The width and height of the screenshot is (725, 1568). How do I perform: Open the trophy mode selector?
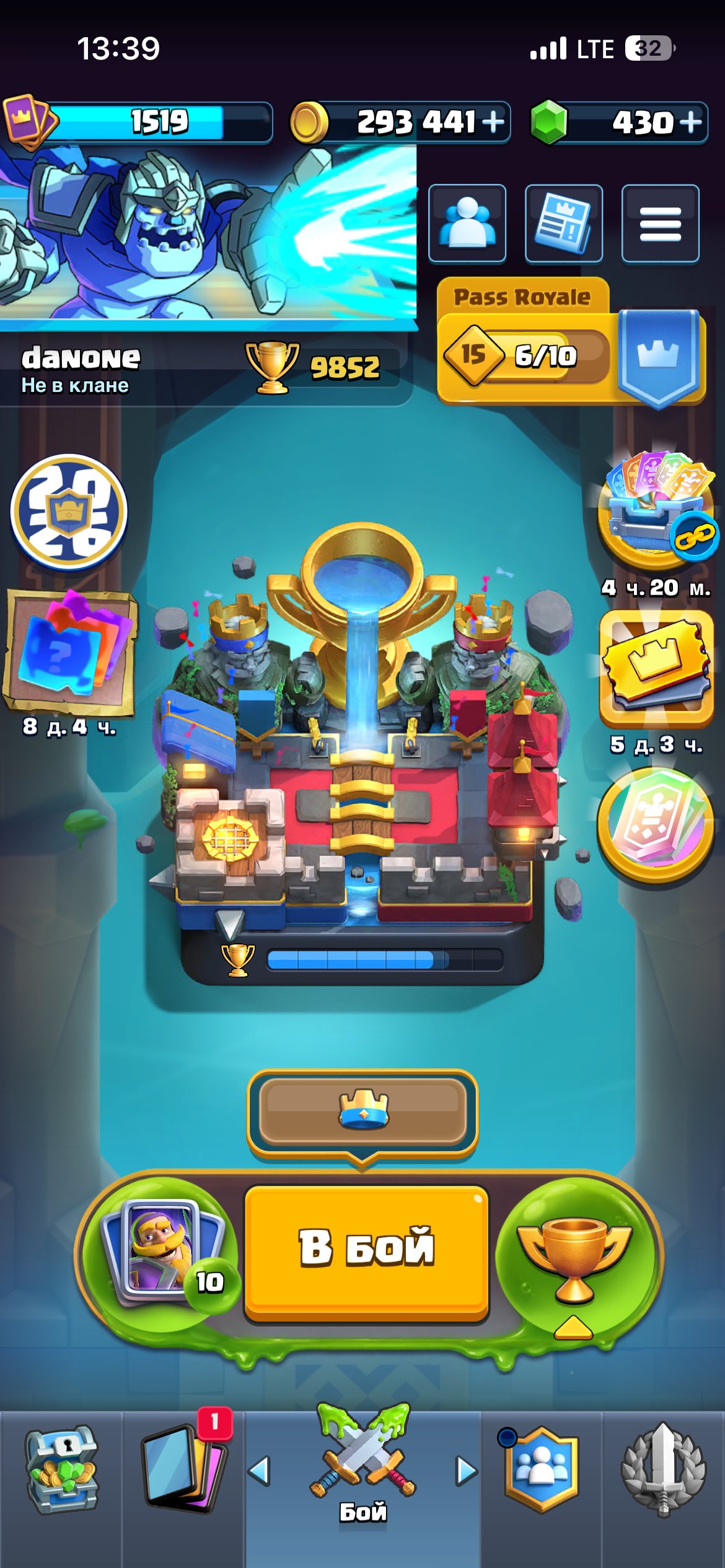click(574, 1258)
